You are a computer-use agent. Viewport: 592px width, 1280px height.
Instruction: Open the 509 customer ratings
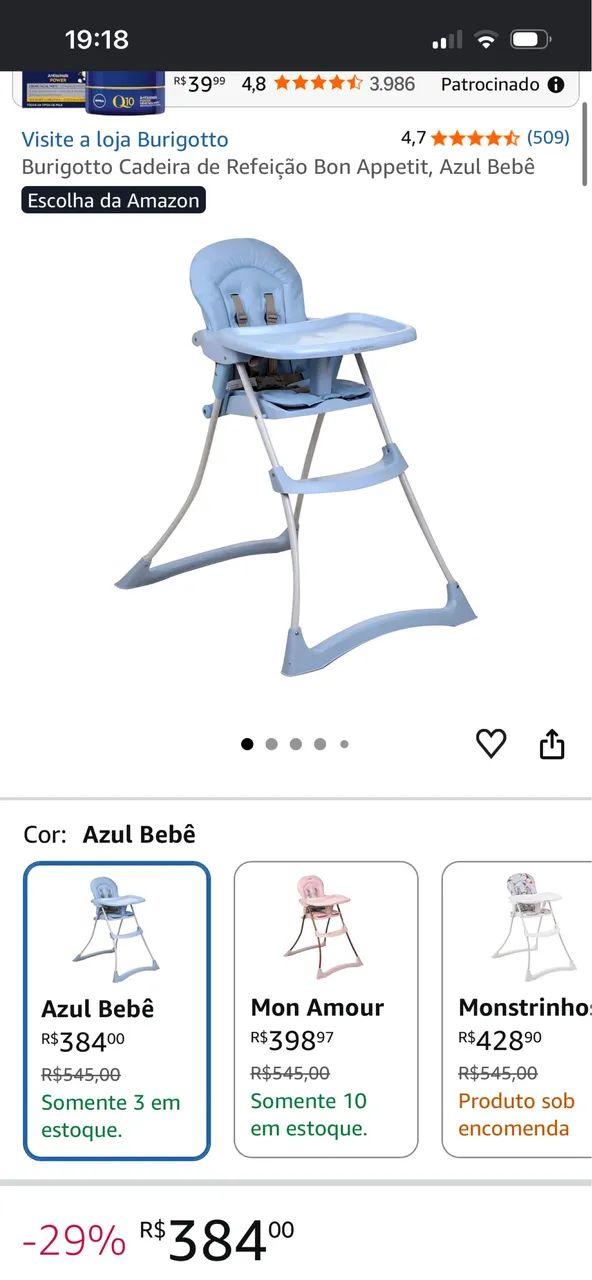(x=548, y=137)
